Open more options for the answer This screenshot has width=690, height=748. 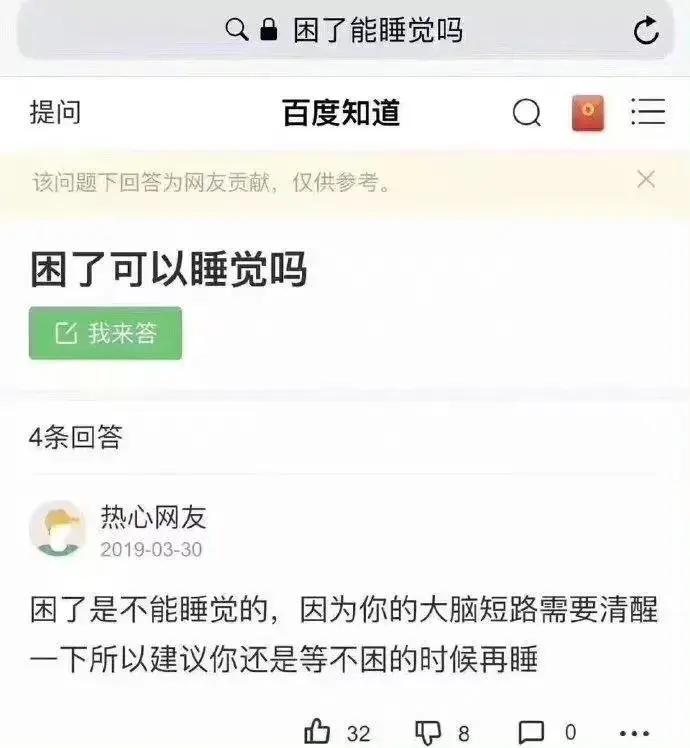[x=634, y=732]
